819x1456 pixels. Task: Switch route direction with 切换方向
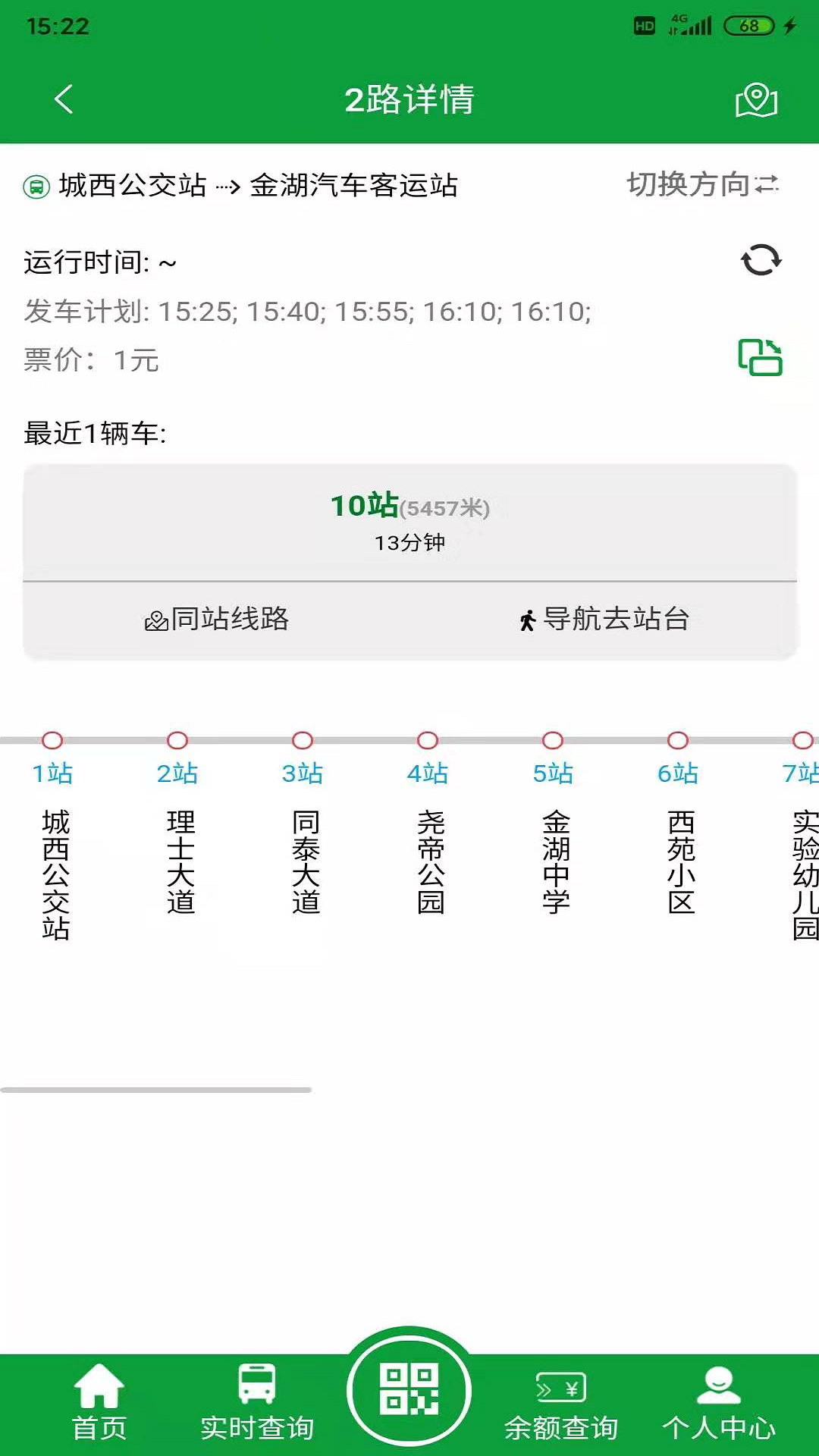702,184
